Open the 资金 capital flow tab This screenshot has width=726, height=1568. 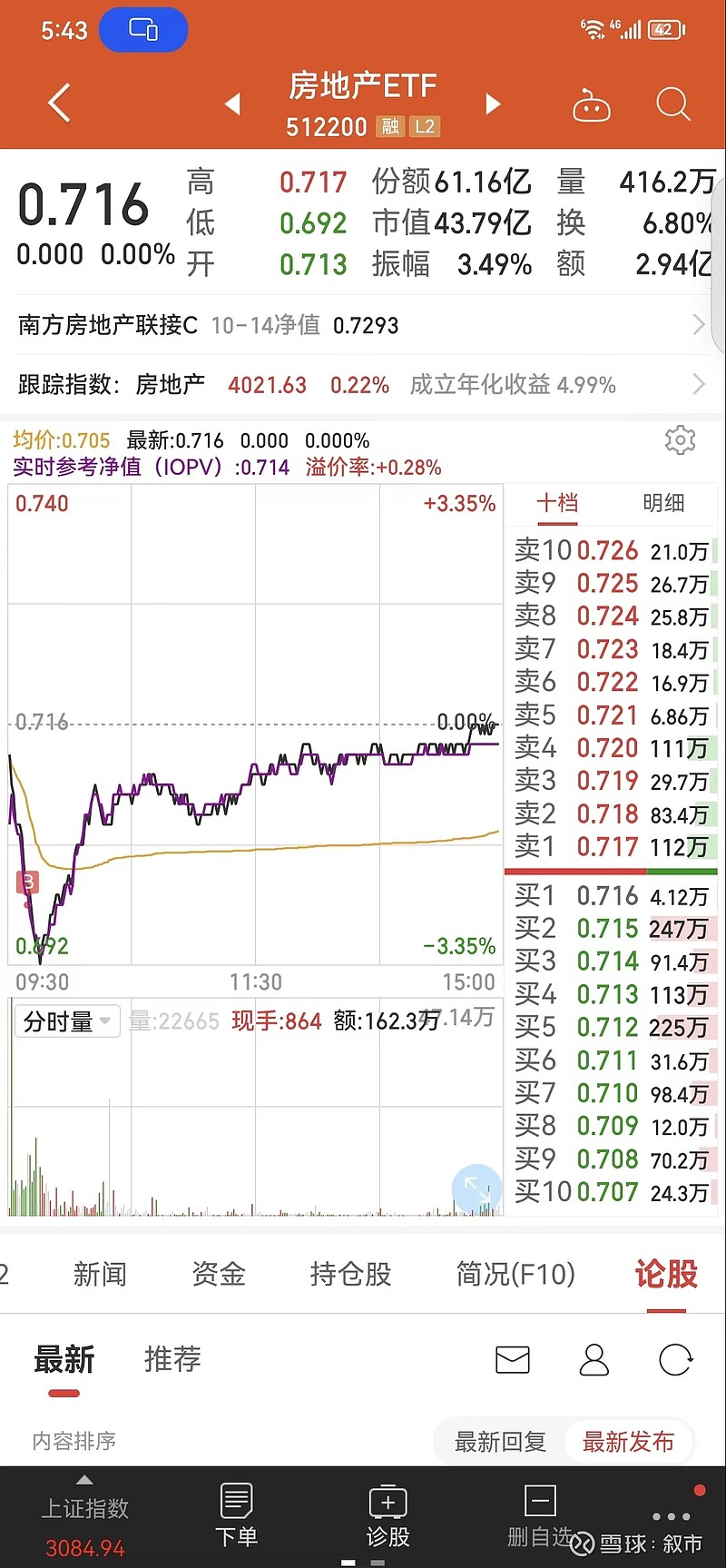[218, 1275]
